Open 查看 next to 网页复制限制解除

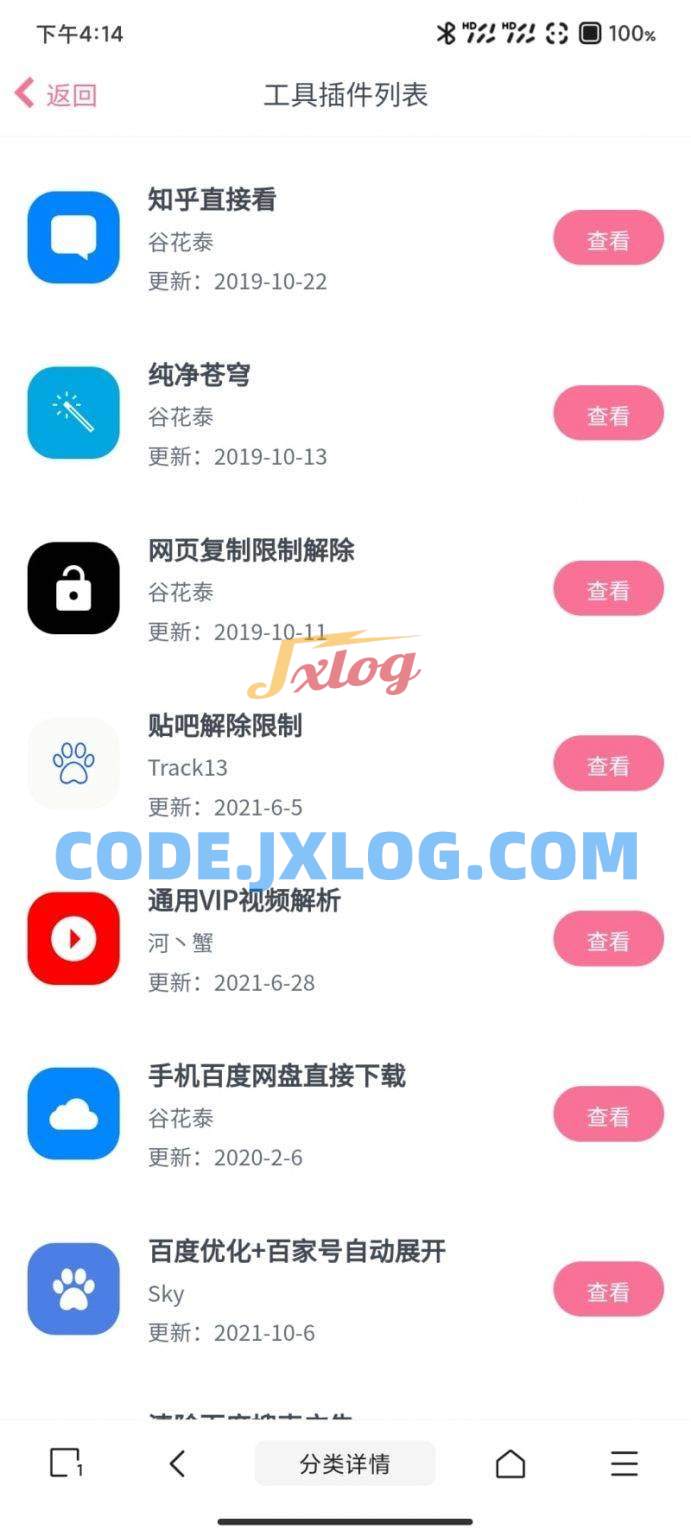tap(608, 589)
